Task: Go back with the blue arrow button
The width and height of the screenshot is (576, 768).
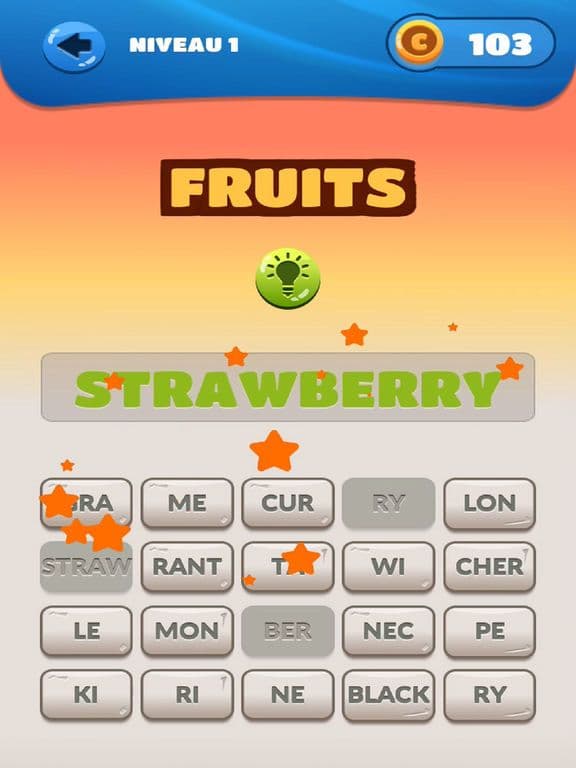Action: [74, 46]
